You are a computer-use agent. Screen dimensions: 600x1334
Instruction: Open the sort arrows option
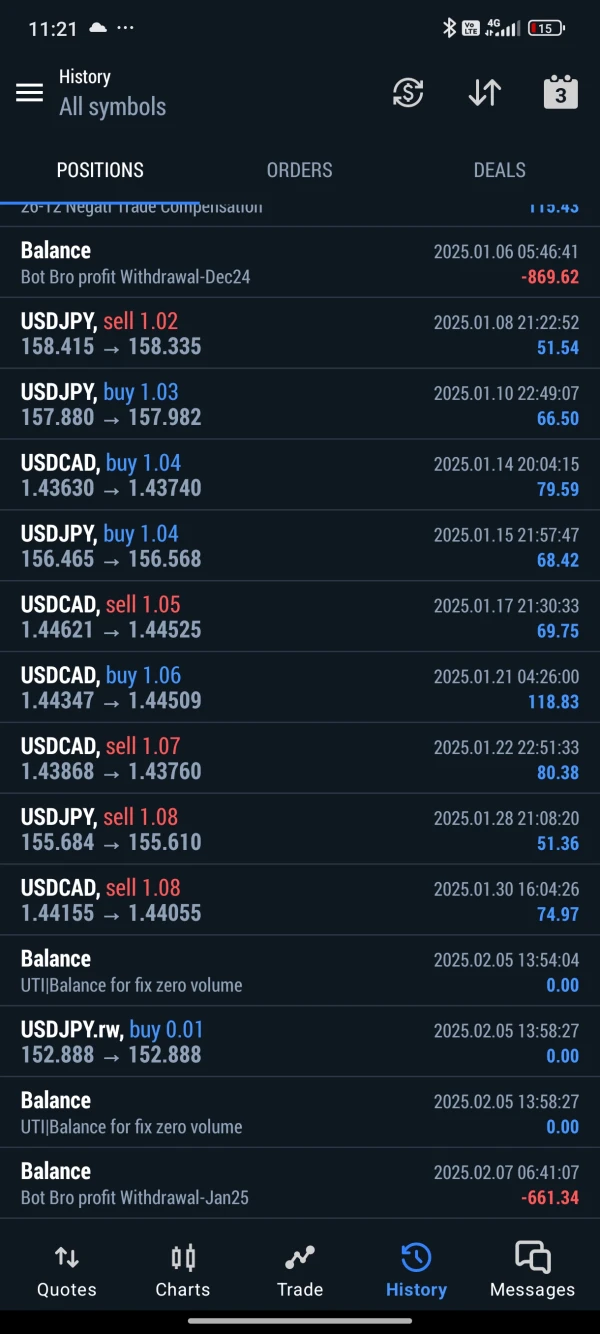coord(485,93)
